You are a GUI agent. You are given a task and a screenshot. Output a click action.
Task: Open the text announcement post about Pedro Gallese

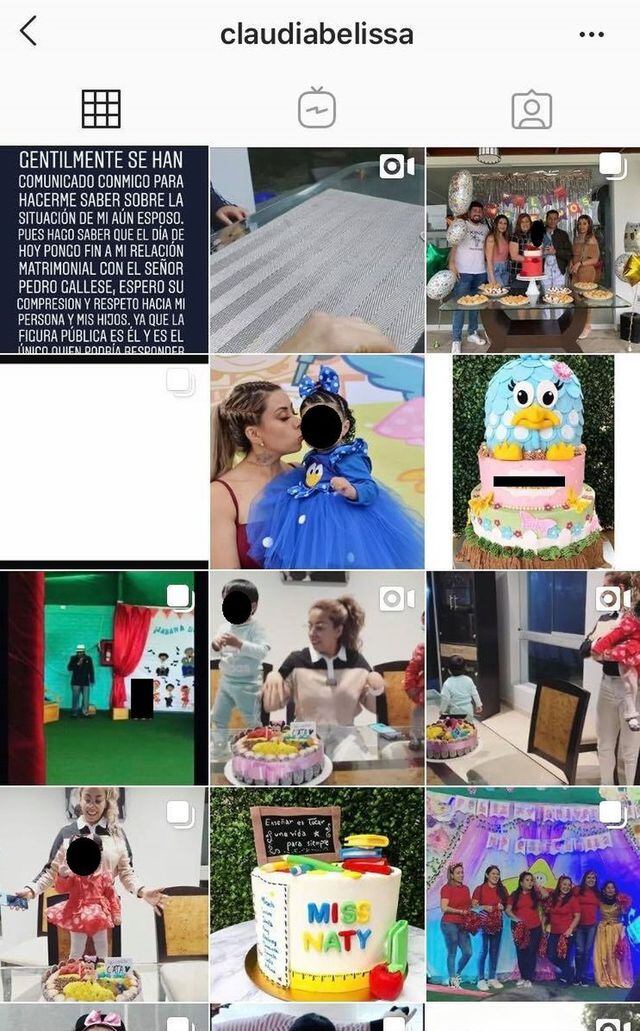coord(104,250)
